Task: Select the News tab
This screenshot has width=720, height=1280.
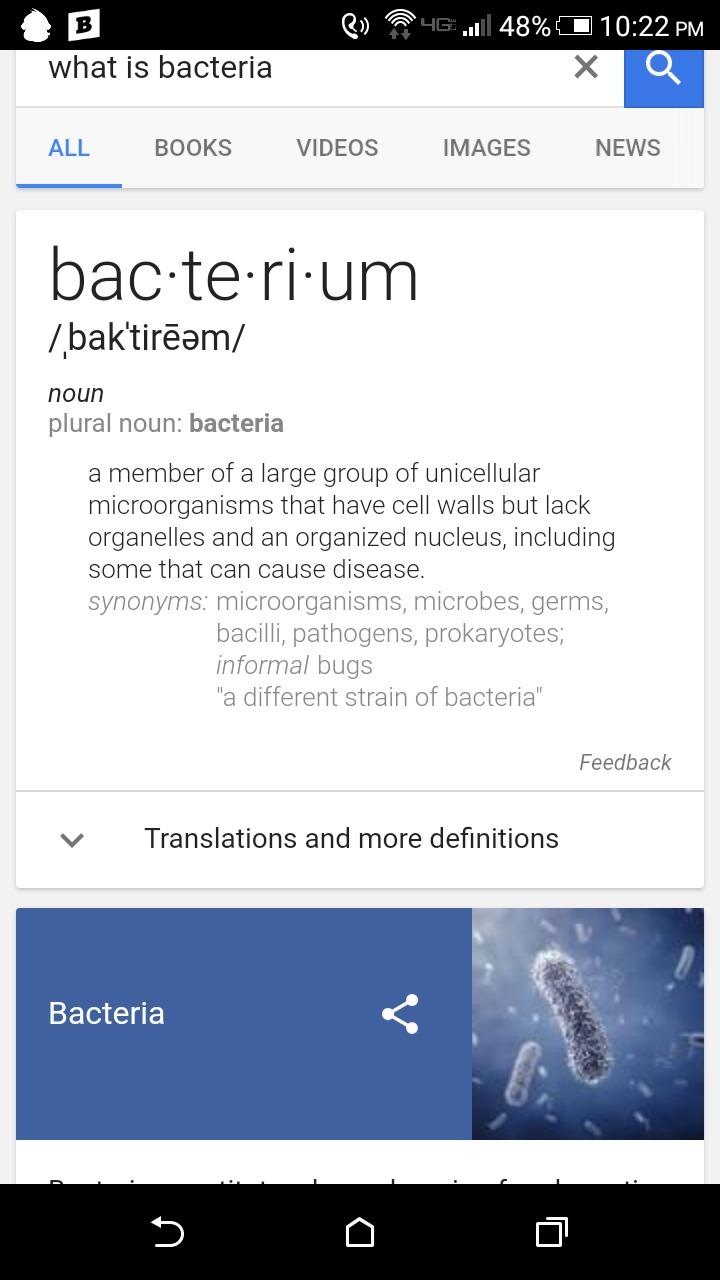Action: [627, 148]
